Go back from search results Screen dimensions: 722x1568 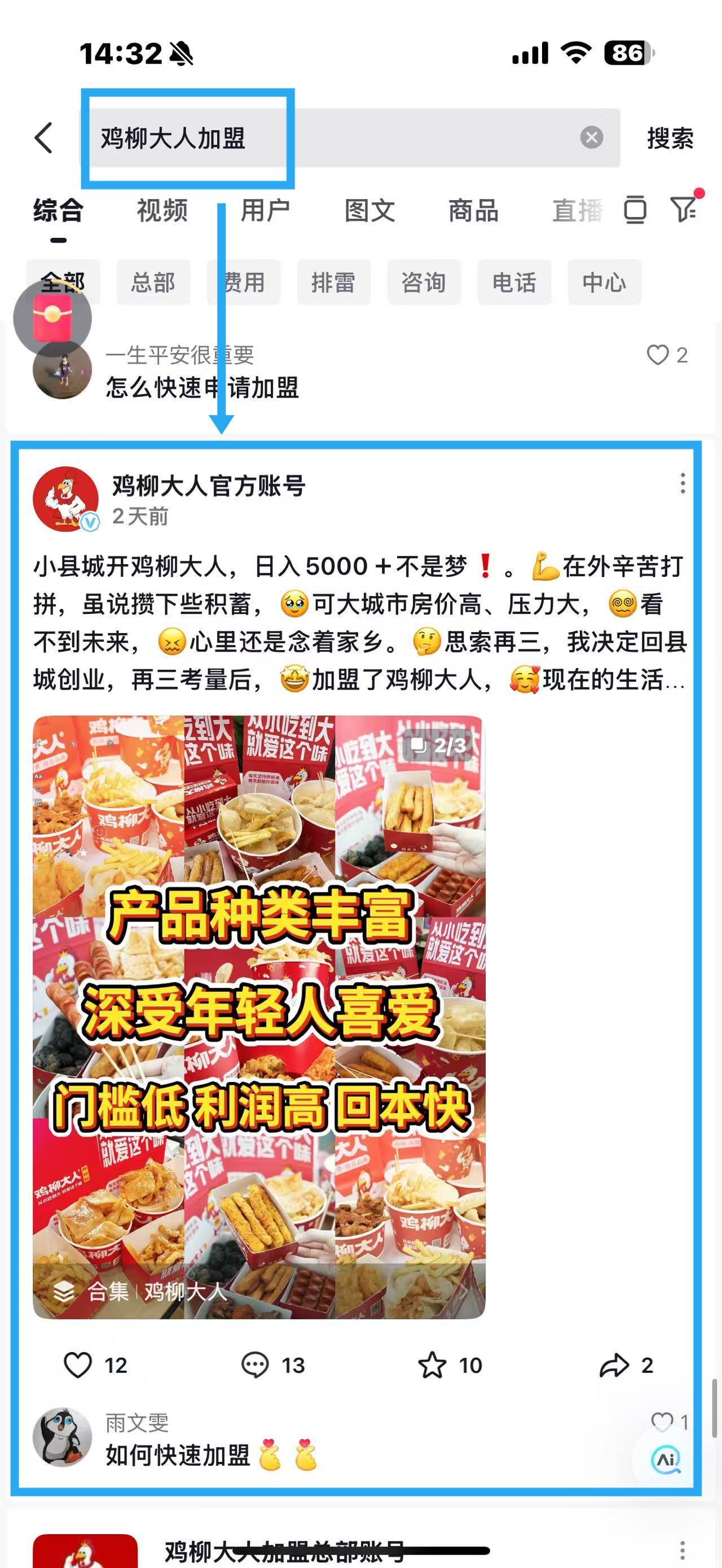(44, 138)
